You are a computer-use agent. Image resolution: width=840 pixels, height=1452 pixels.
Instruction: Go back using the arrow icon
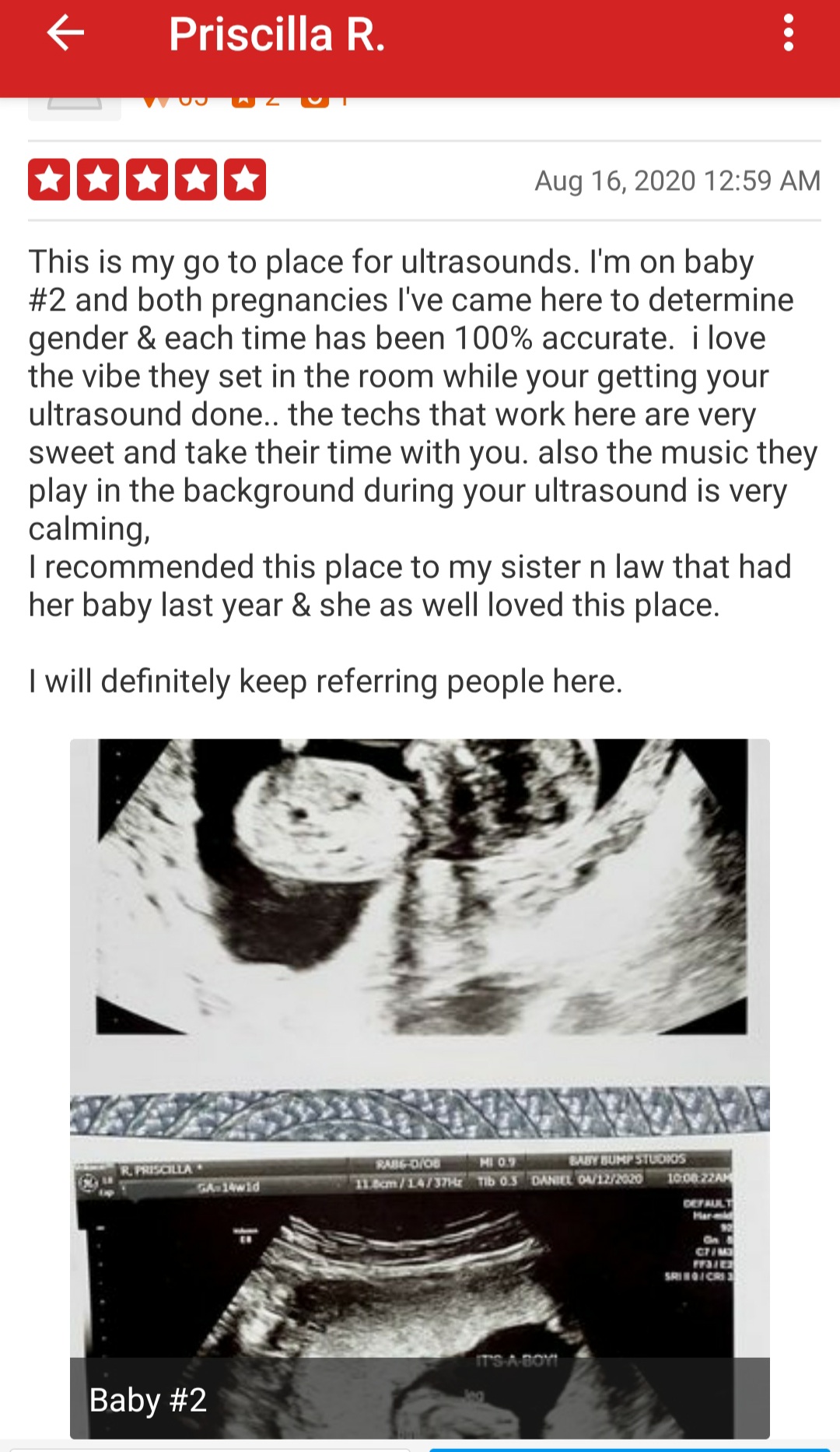point(65,34)
